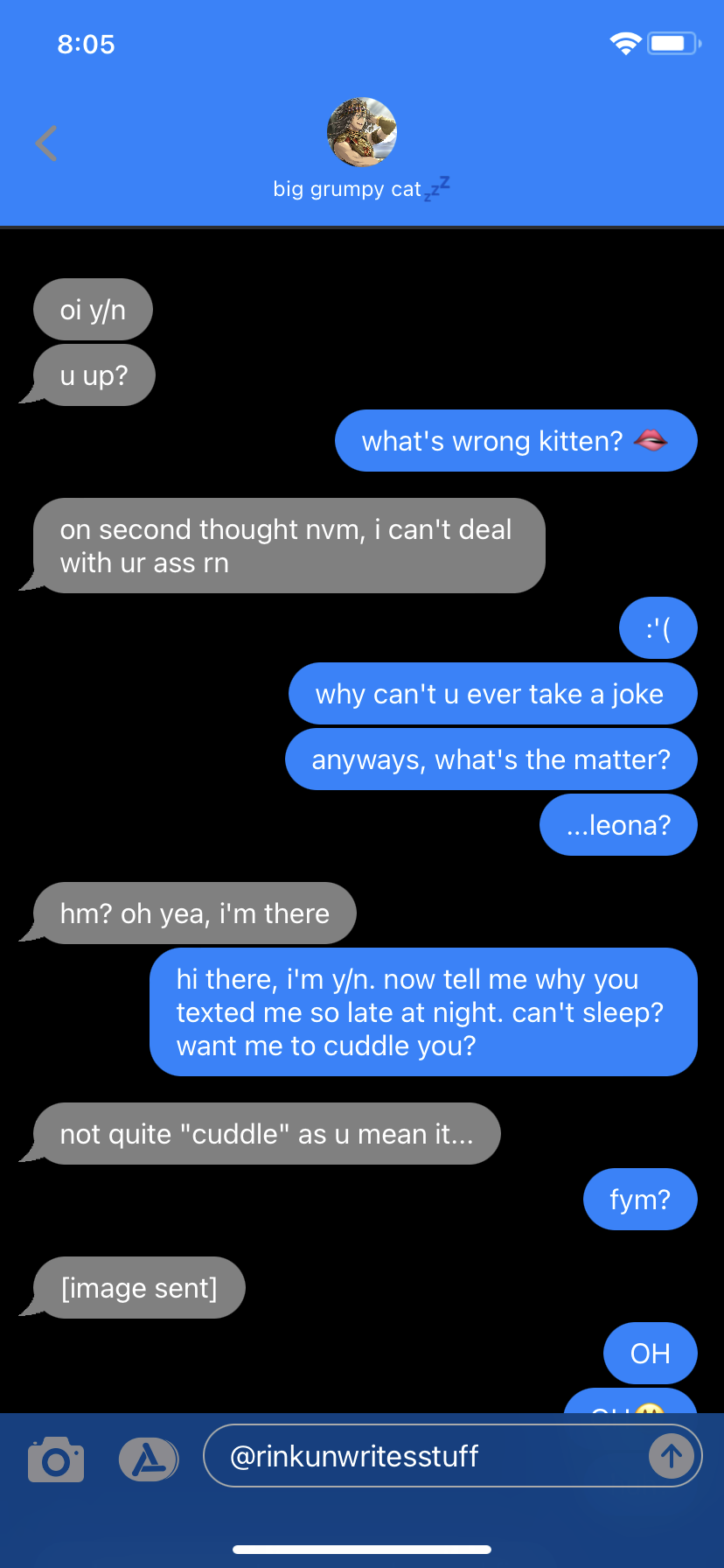Go back using the header arrow
This screenshot has width=724, height=1568.
[x=46, y=143]
